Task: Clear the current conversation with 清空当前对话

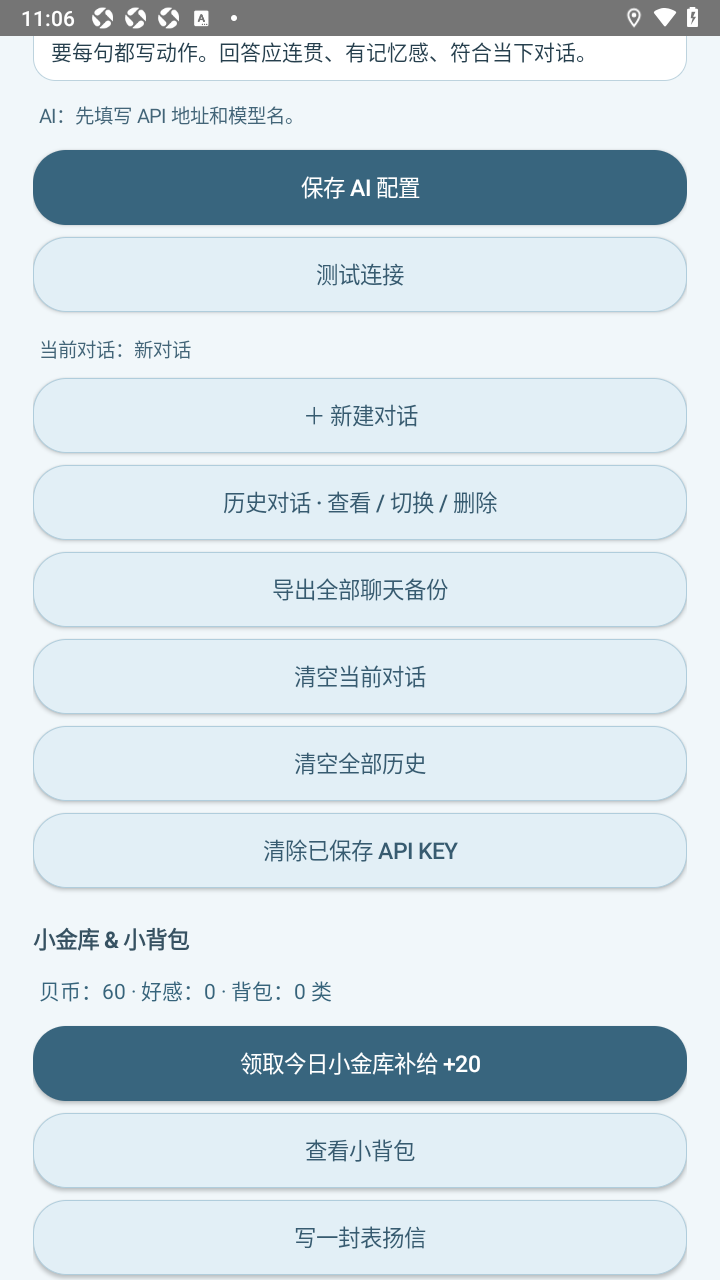Action: click(x=360, y=676)
